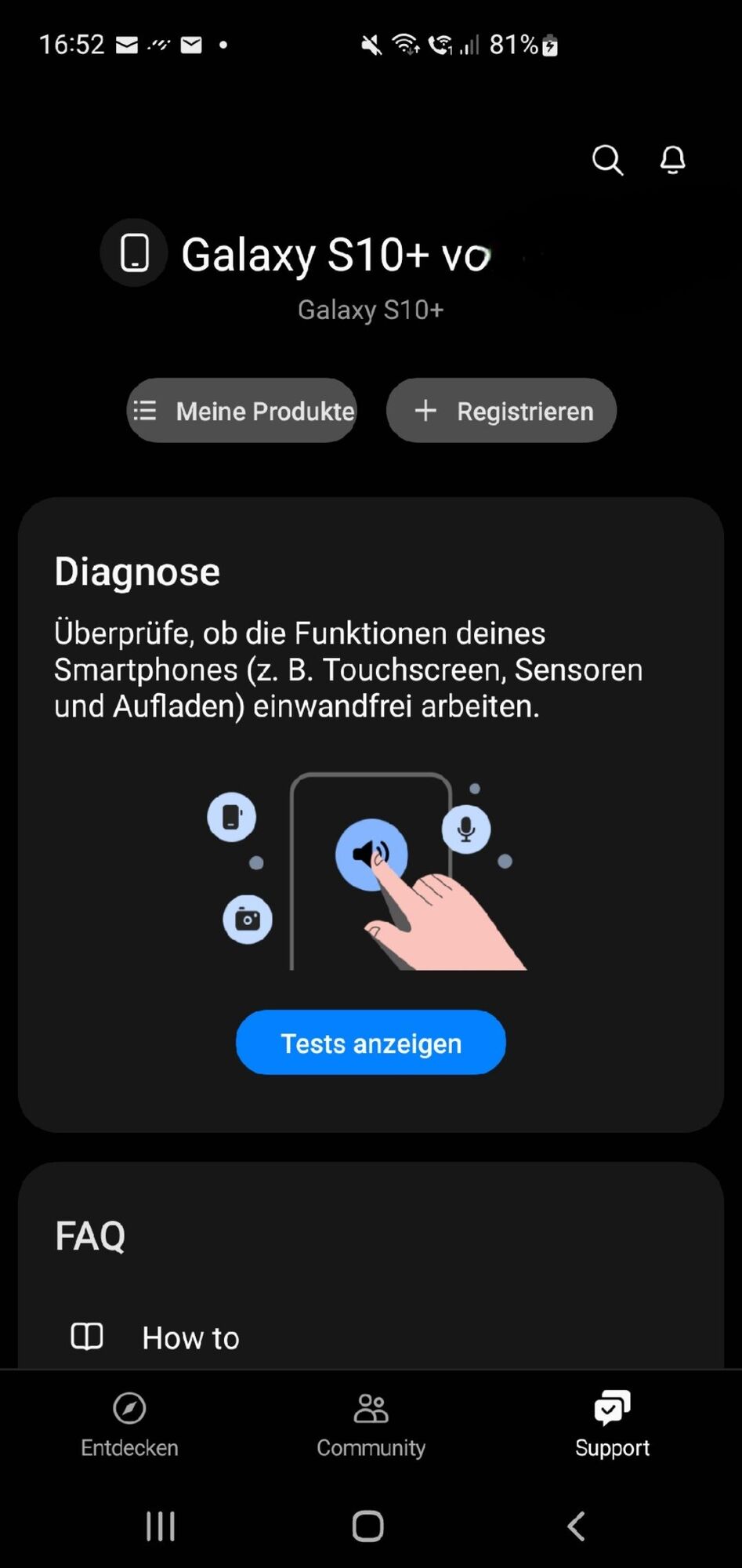Viewport: 742px width, 1568px height.
Task: Open the notifications bell
Action: pos(672,160)
